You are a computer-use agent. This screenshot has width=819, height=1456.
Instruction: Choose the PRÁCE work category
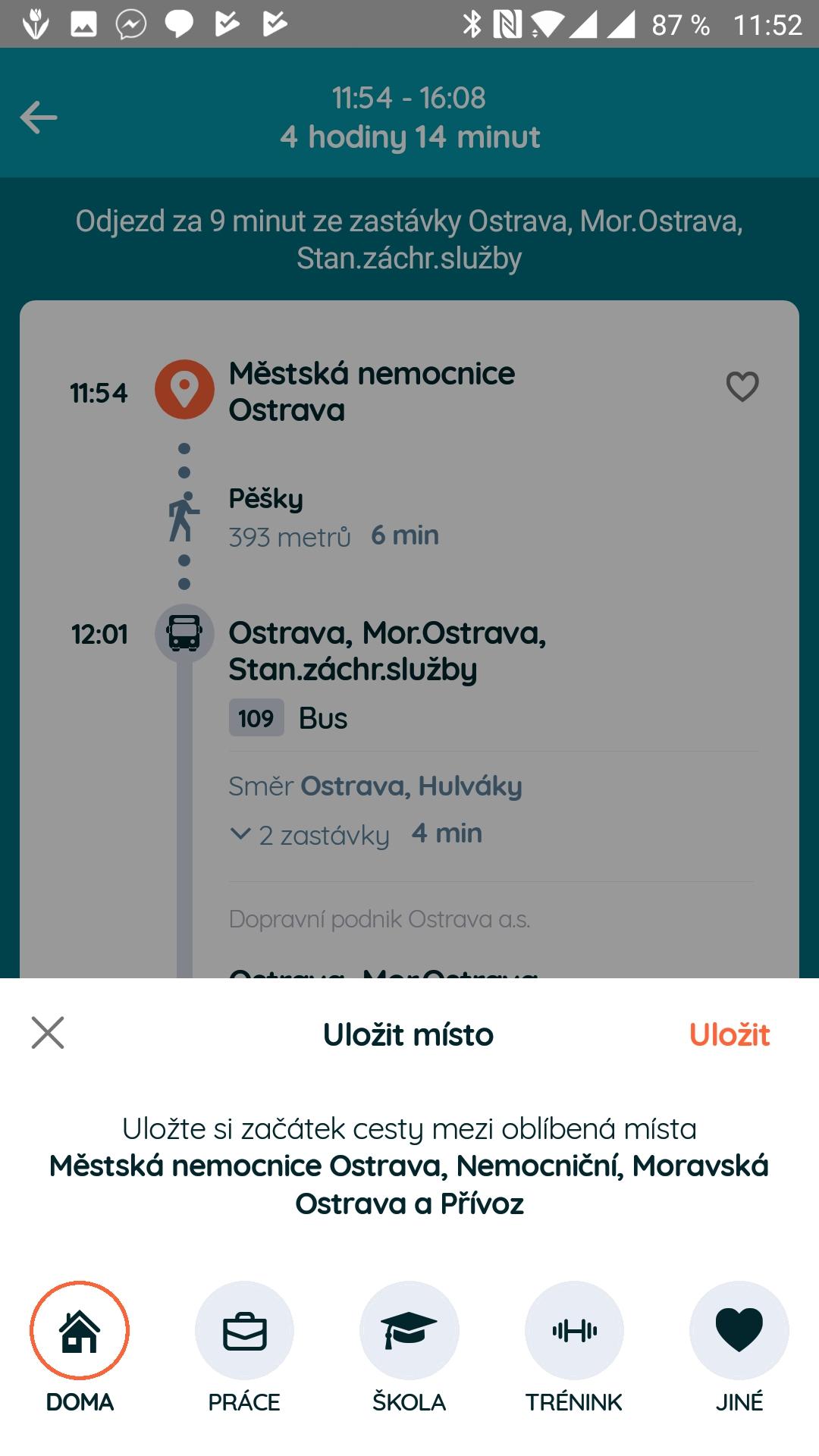244,1331
